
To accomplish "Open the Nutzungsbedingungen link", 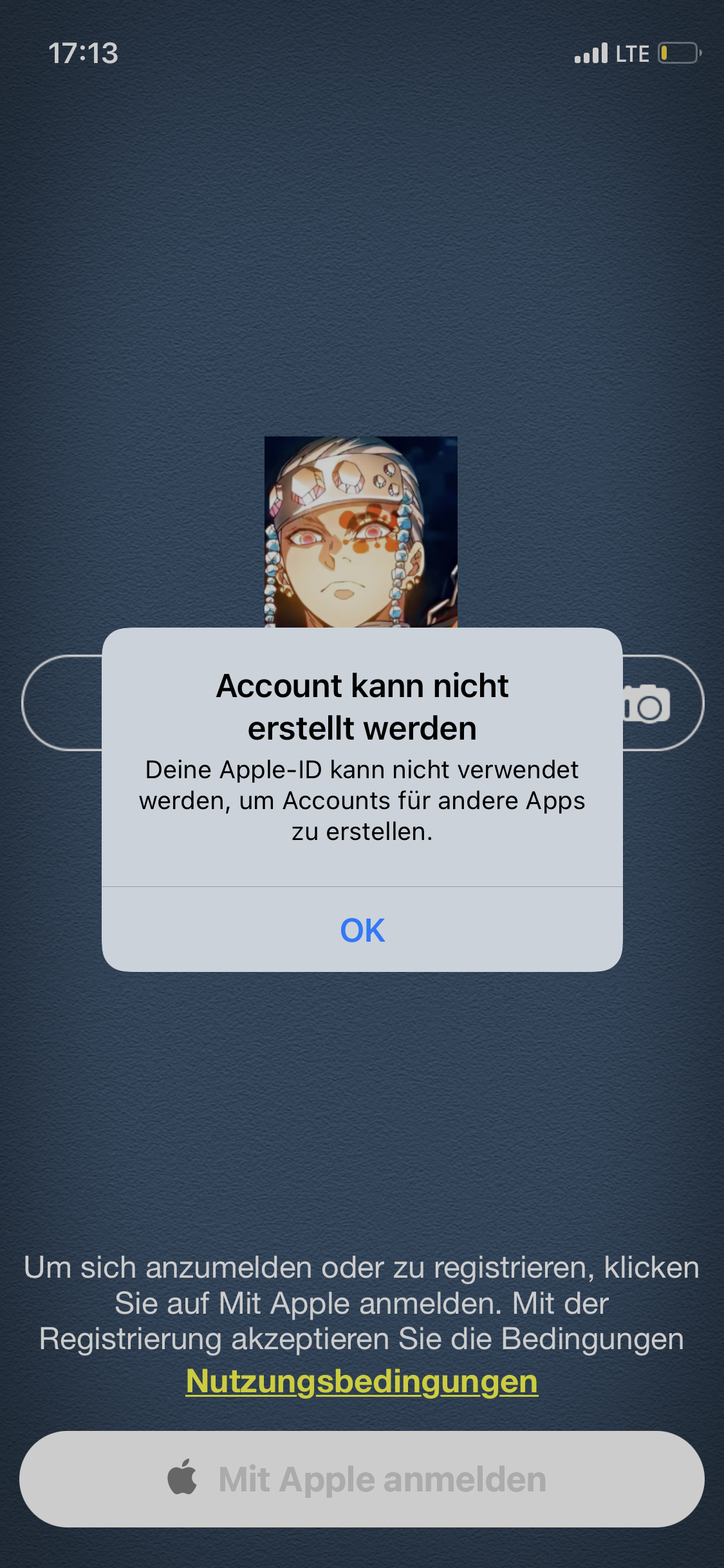I will pos(362,1381).
